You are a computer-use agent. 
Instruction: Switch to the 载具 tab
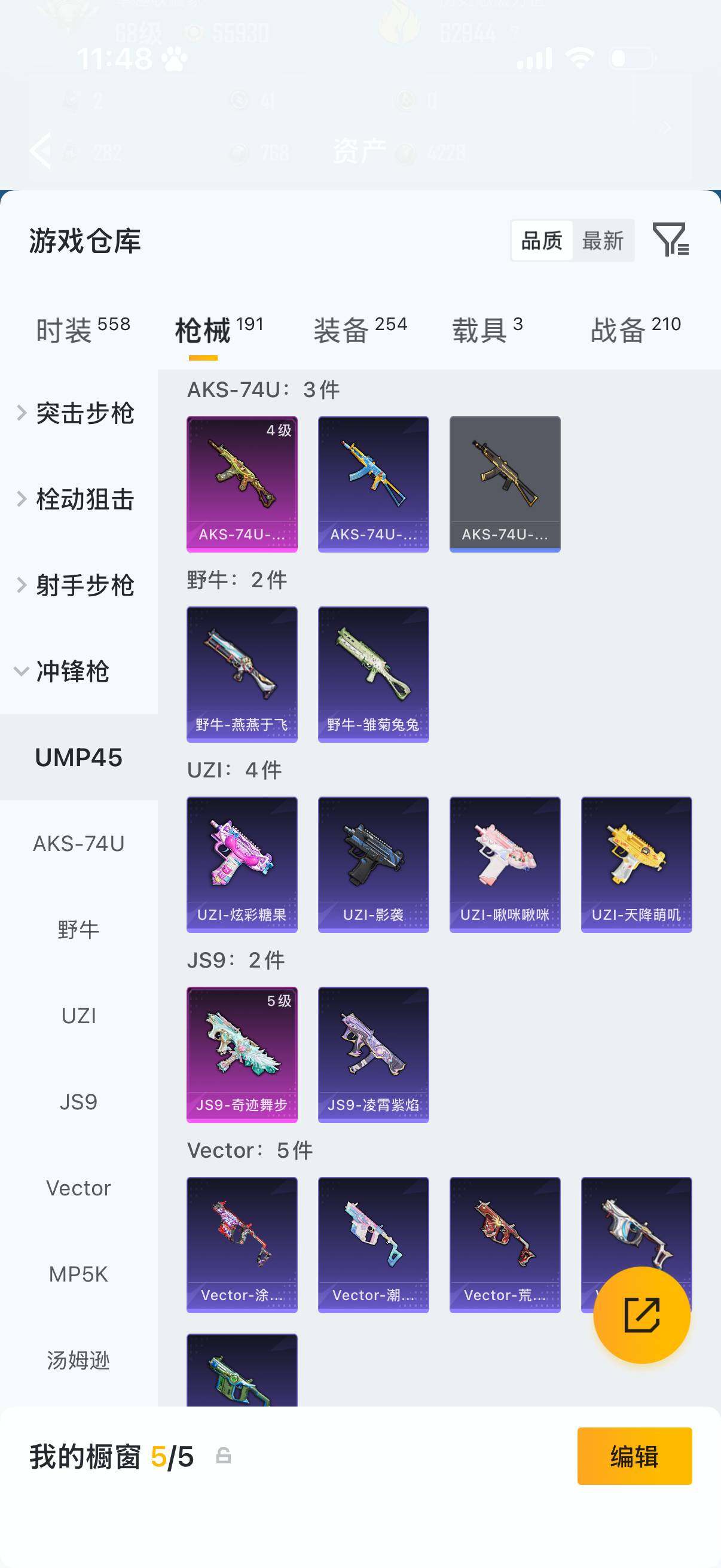487,330
